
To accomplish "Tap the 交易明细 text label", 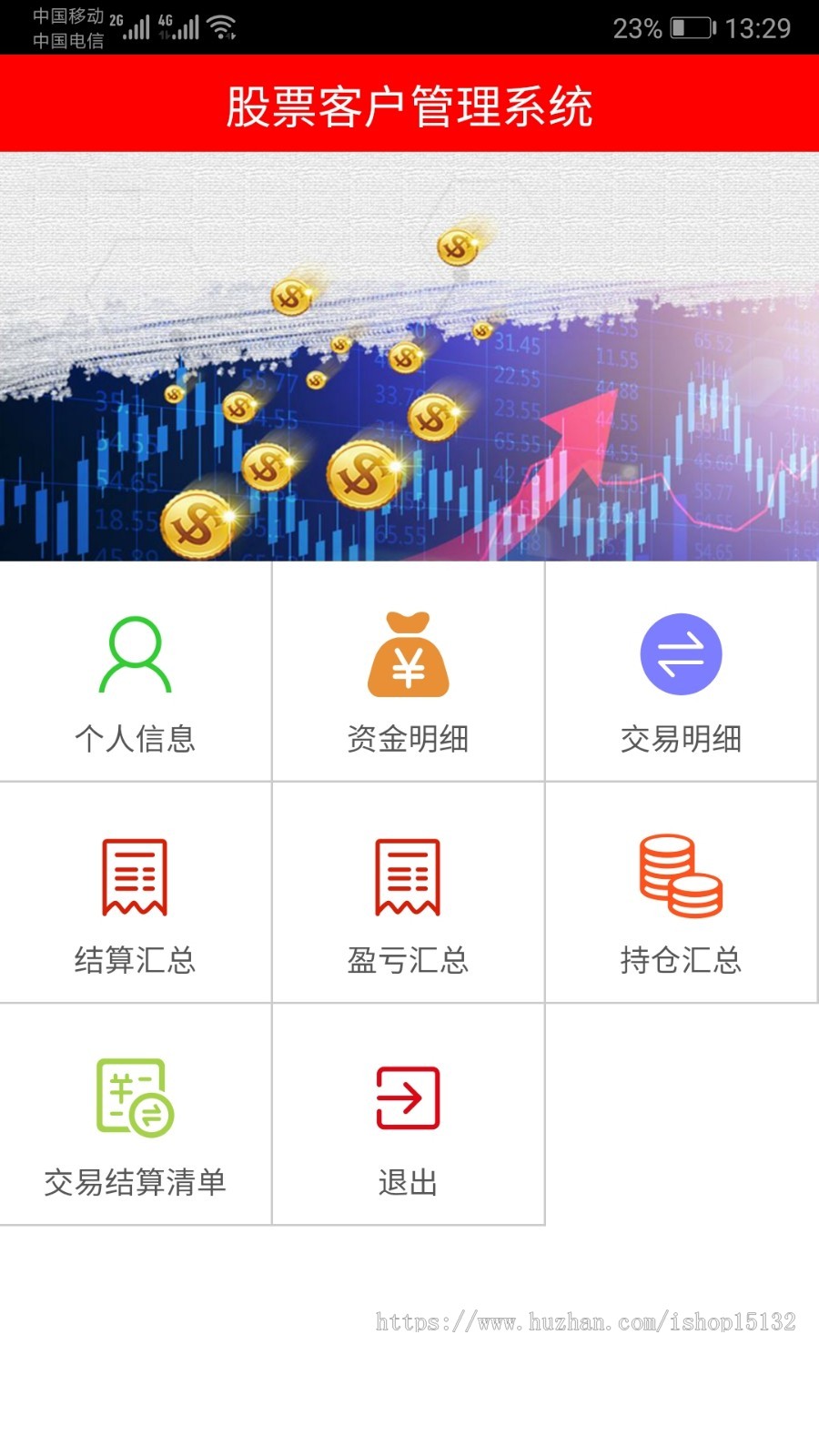I will click(681, 740).
